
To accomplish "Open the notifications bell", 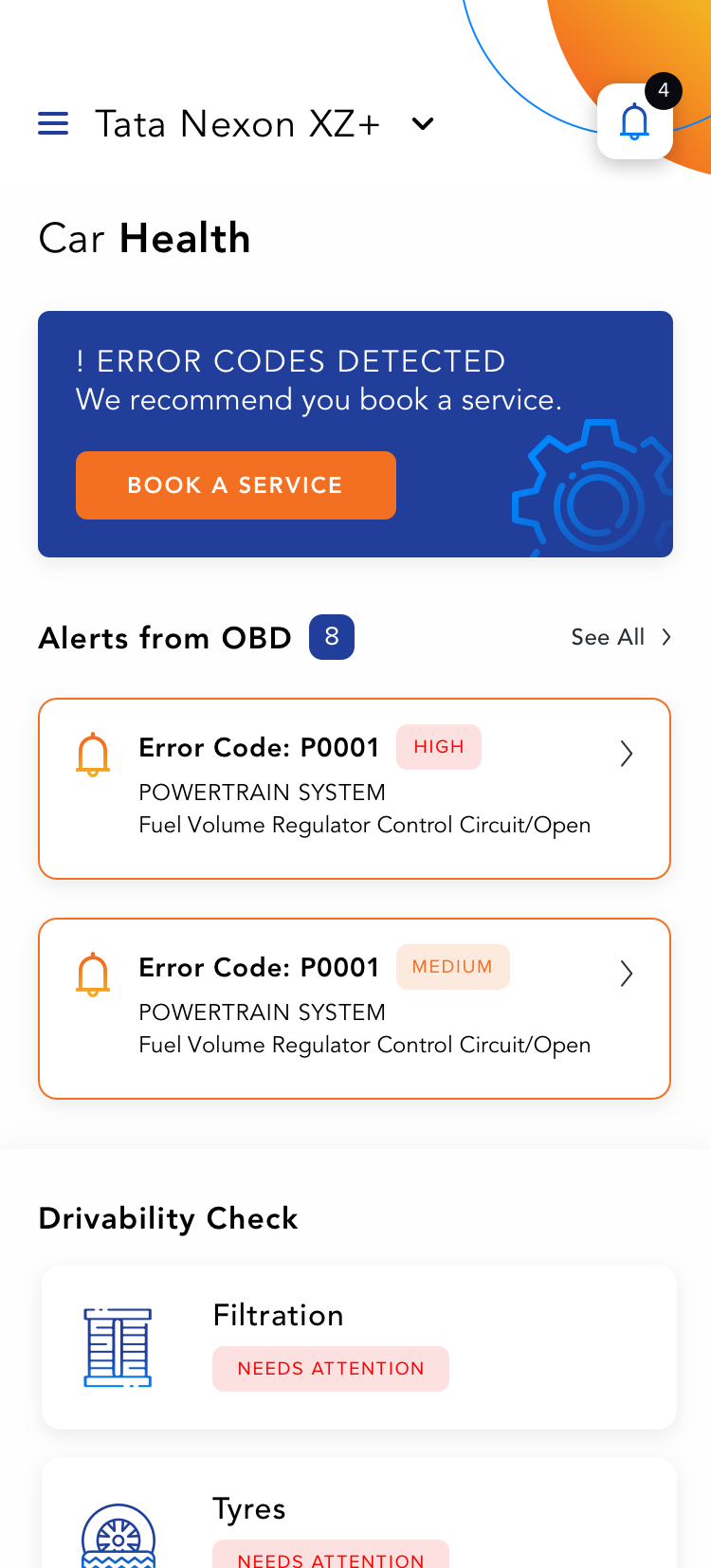I will click(x=634, y=121).
